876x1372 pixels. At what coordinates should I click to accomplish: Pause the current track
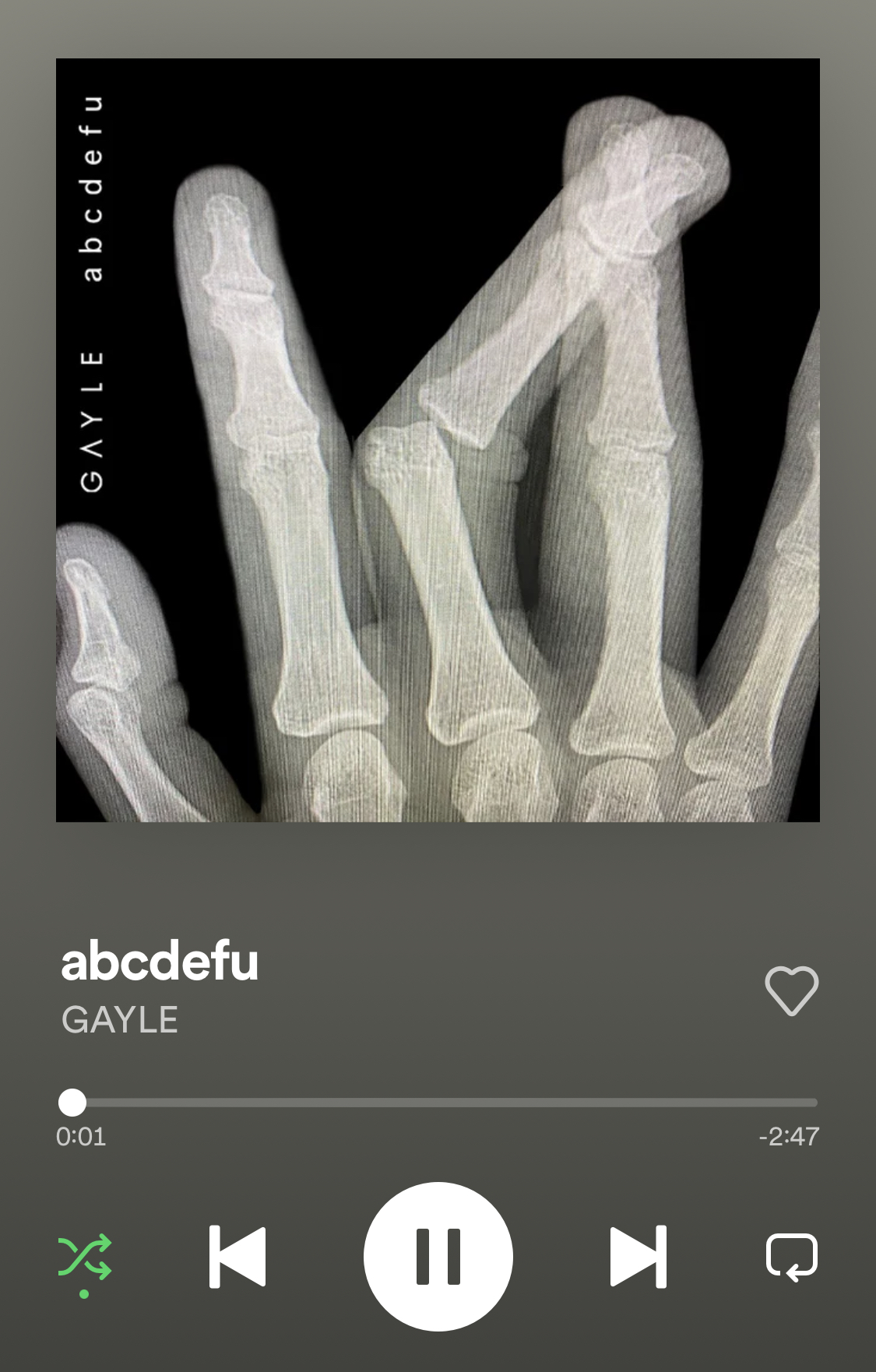click(x=438, y=1256)
